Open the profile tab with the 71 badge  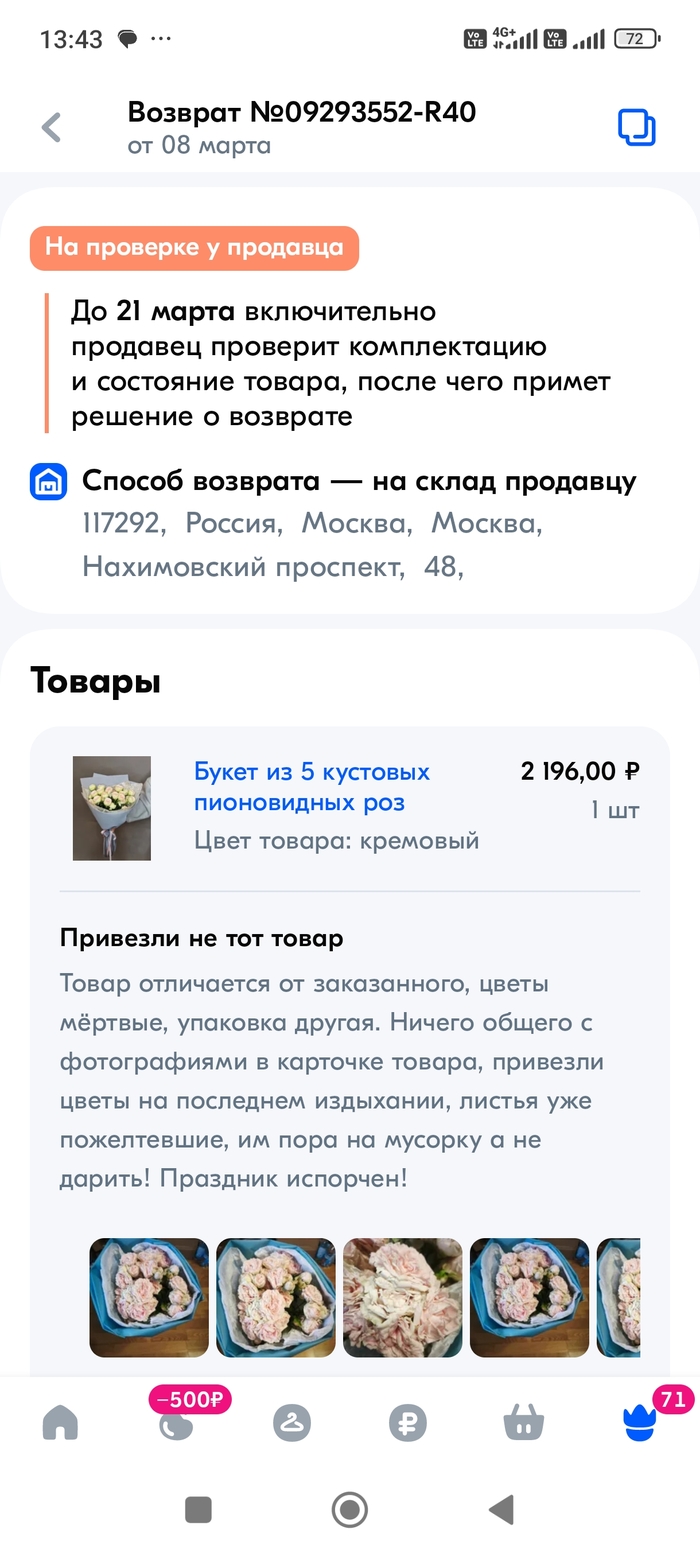pyautogui.click(x=639, y=1422)
